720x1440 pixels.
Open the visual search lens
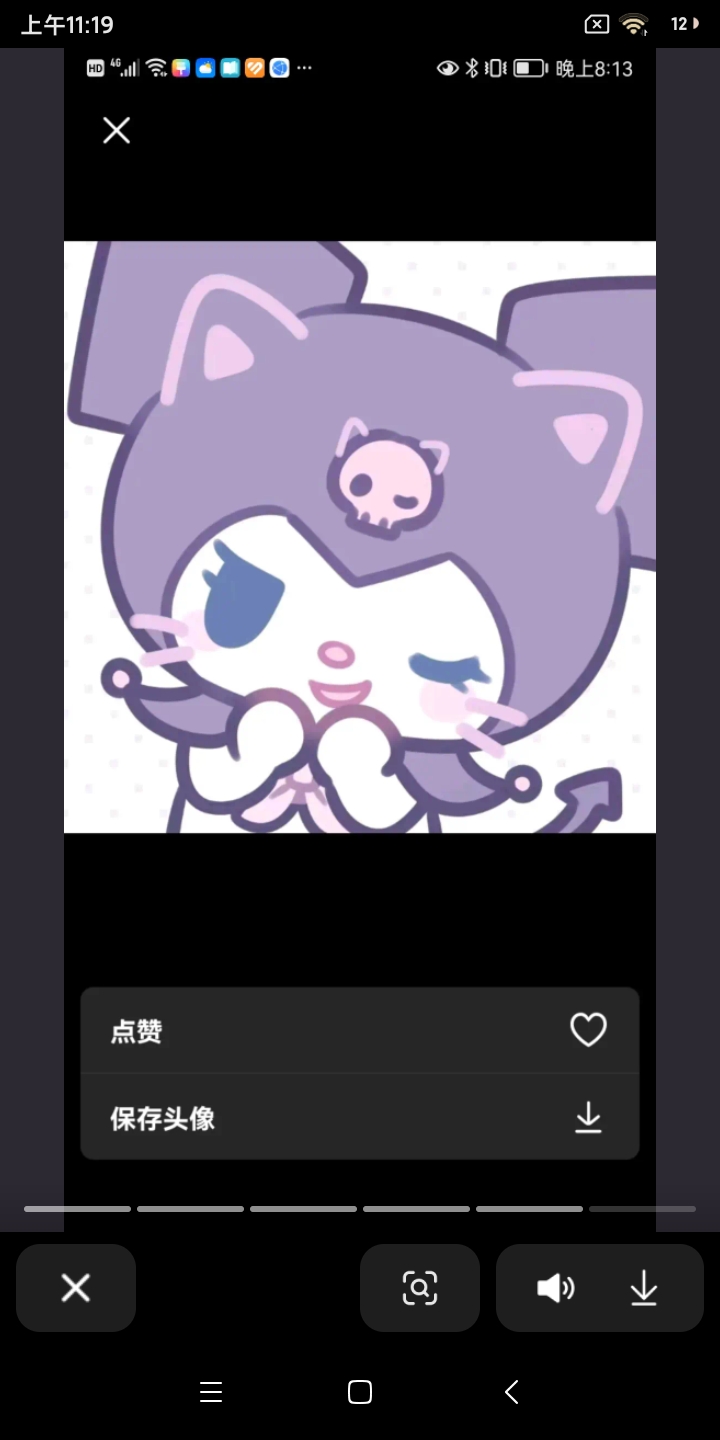click(420, 1288)
